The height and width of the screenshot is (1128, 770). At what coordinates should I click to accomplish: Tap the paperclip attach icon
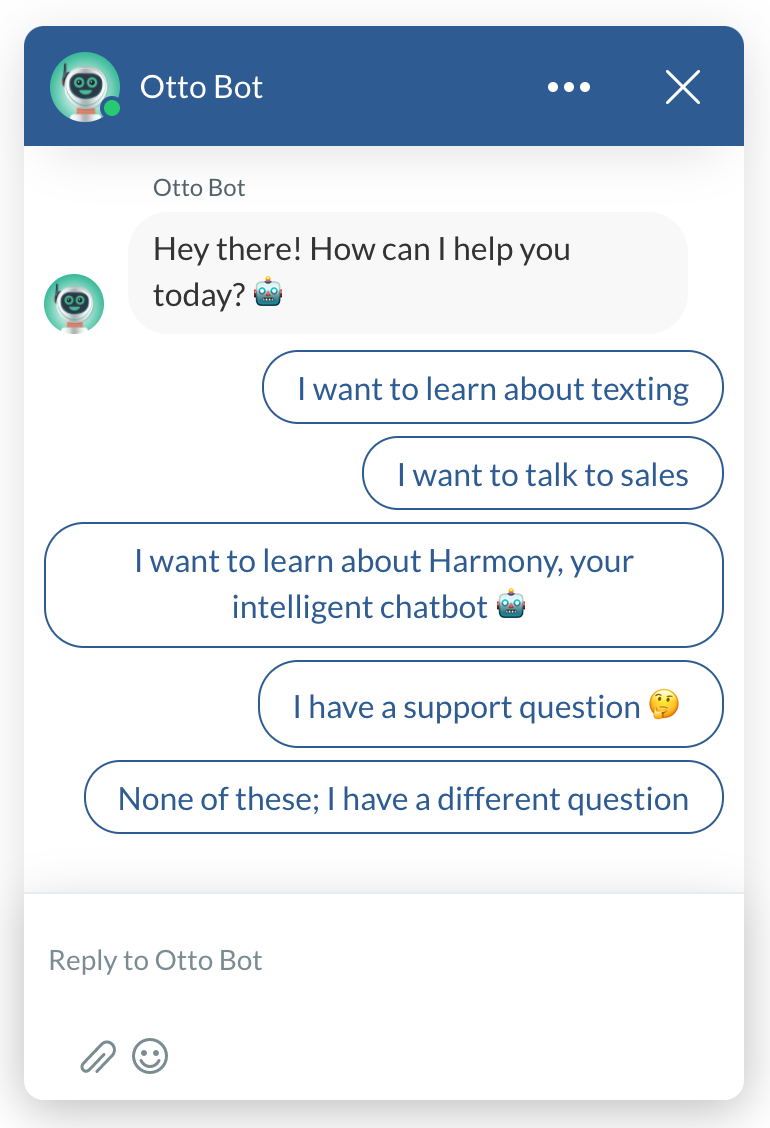pos(98,1056)
